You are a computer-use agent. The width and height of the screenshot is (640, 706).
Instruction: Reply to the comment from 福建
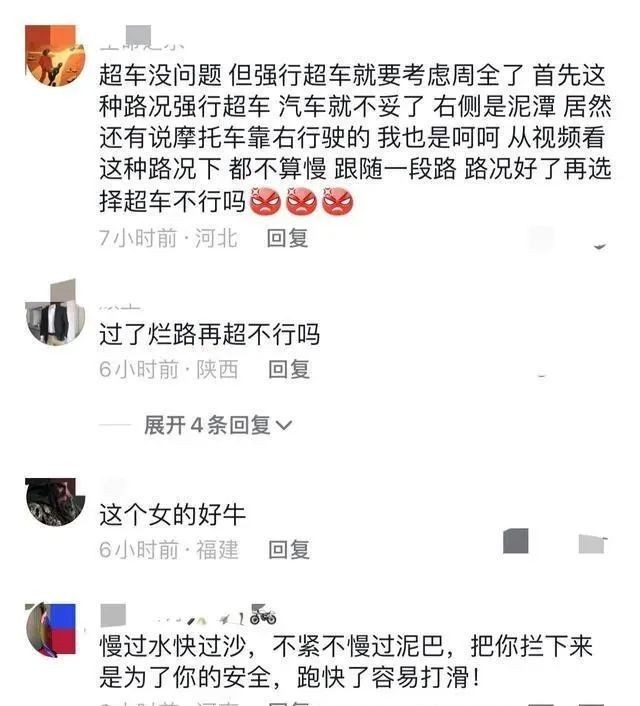pos(289,549)
